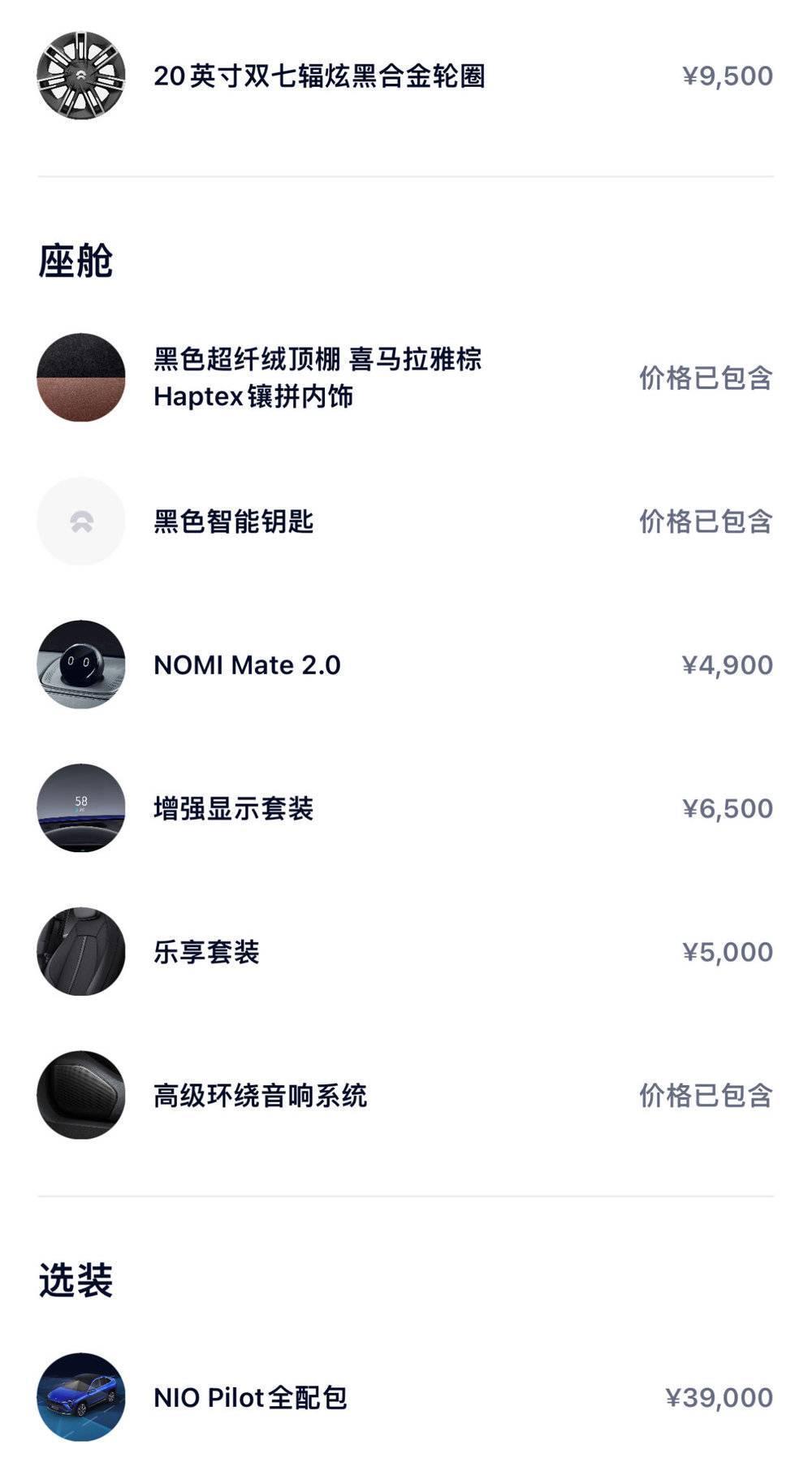Collapse the wheel options section
The image size is (812, 1471).
(406, 76)
